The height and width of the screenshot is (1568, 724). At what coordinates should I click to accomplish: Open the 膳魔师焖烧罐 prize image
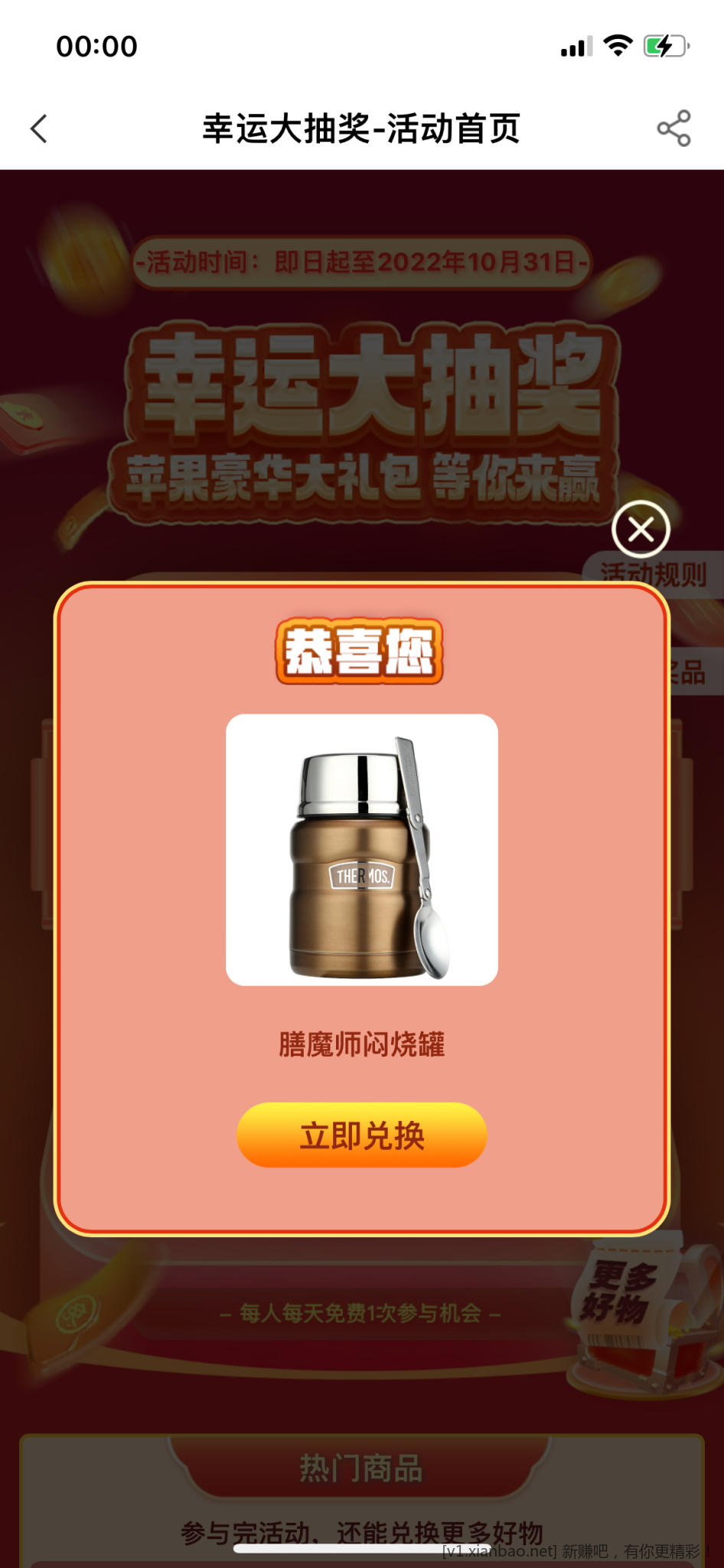coord(362,850)
